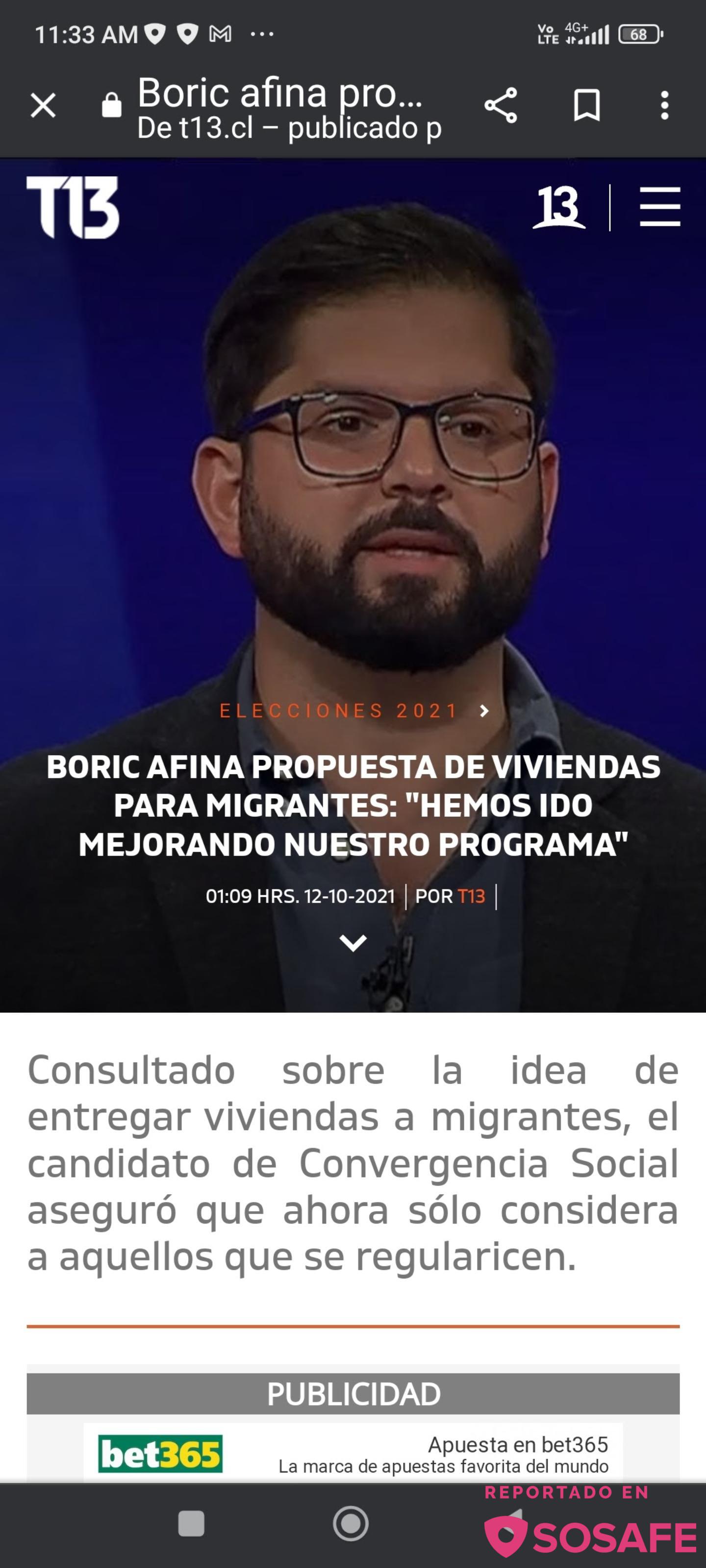
Task: Open the Elecciones 2021 section
Action: [x=353, y=710]
